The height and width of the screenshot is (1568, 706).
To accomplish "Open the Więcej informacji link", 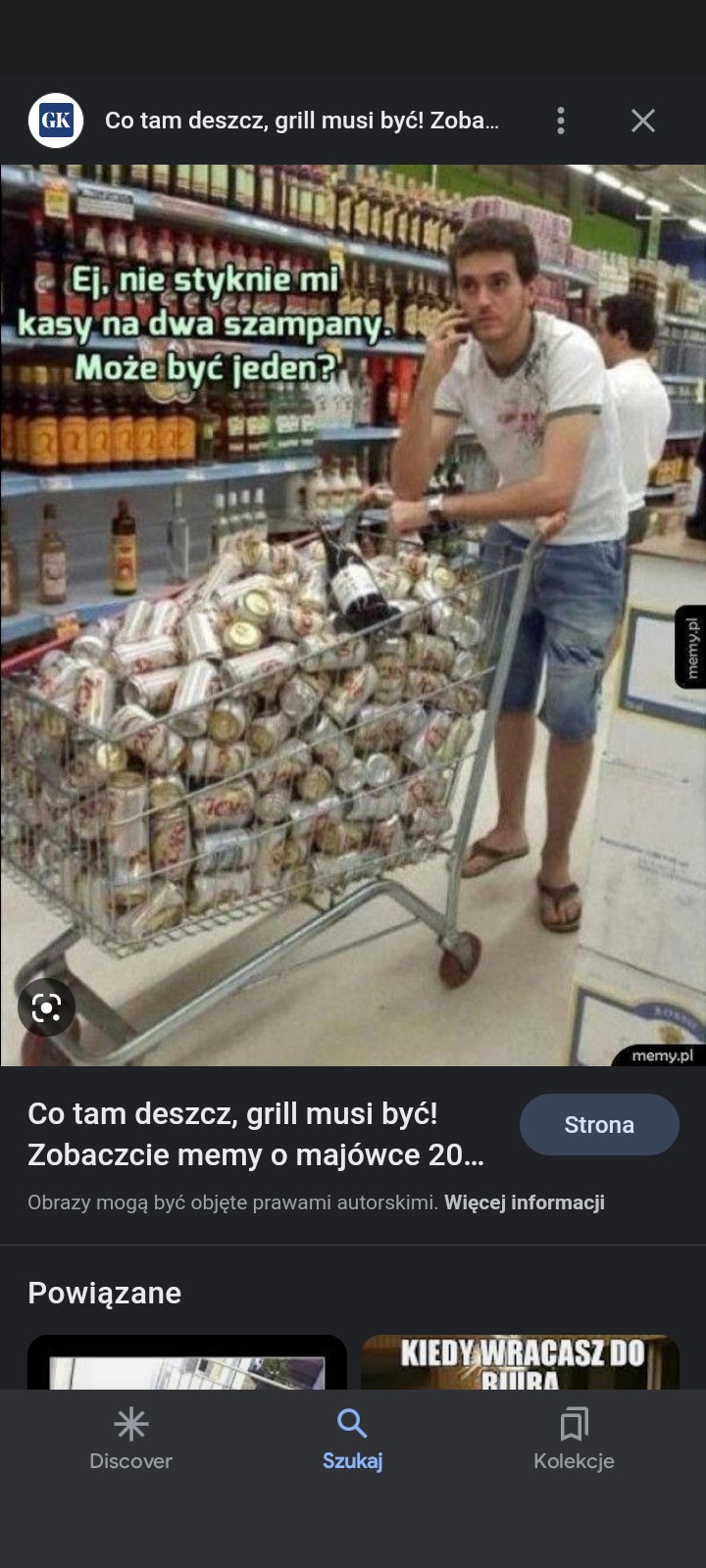I will coord(524,1202).
